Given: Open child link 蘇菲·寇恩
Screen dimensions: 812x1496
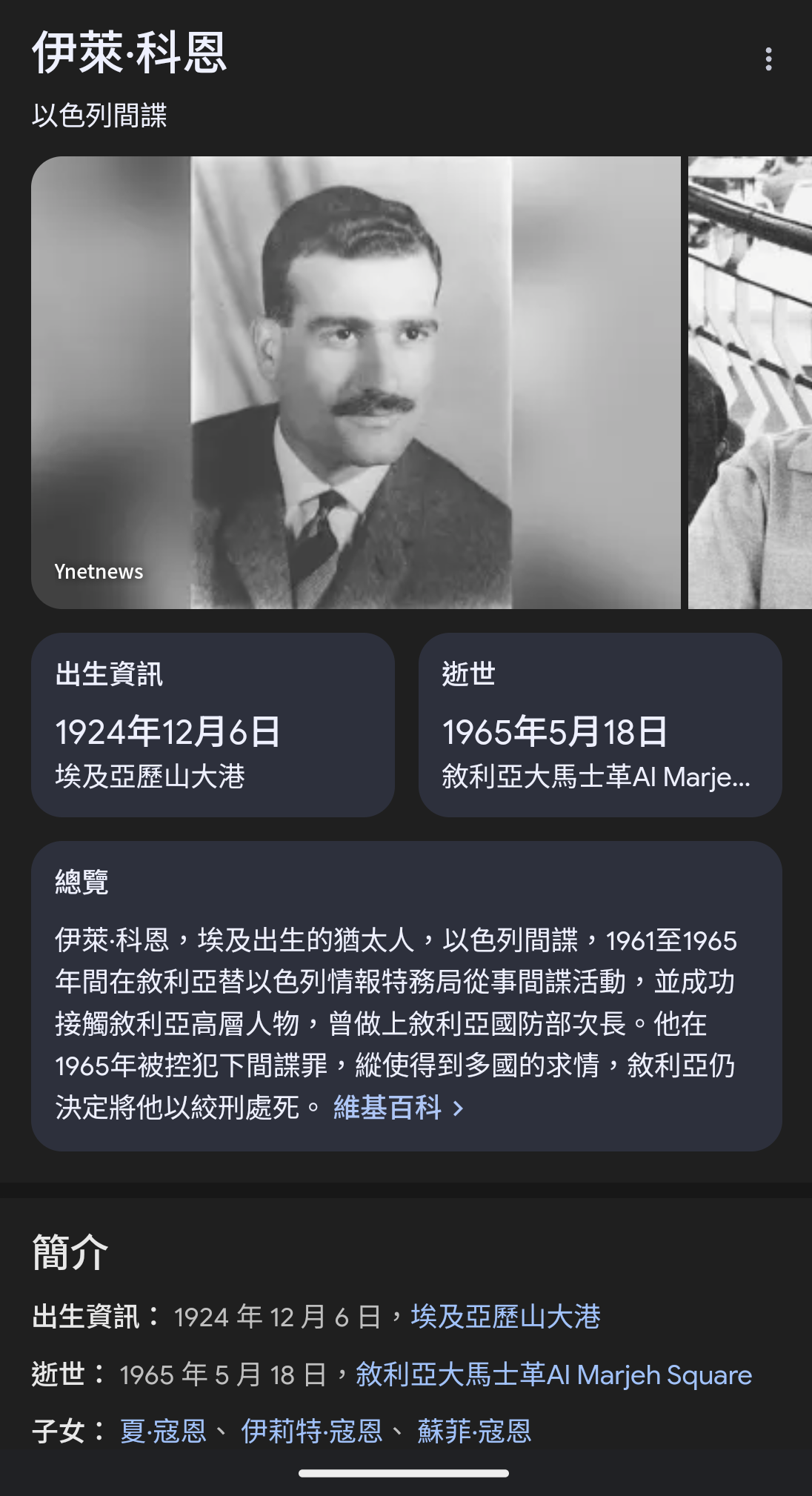Looking at the screenshot, I should pyautogui.click(x=474, y=1431).
